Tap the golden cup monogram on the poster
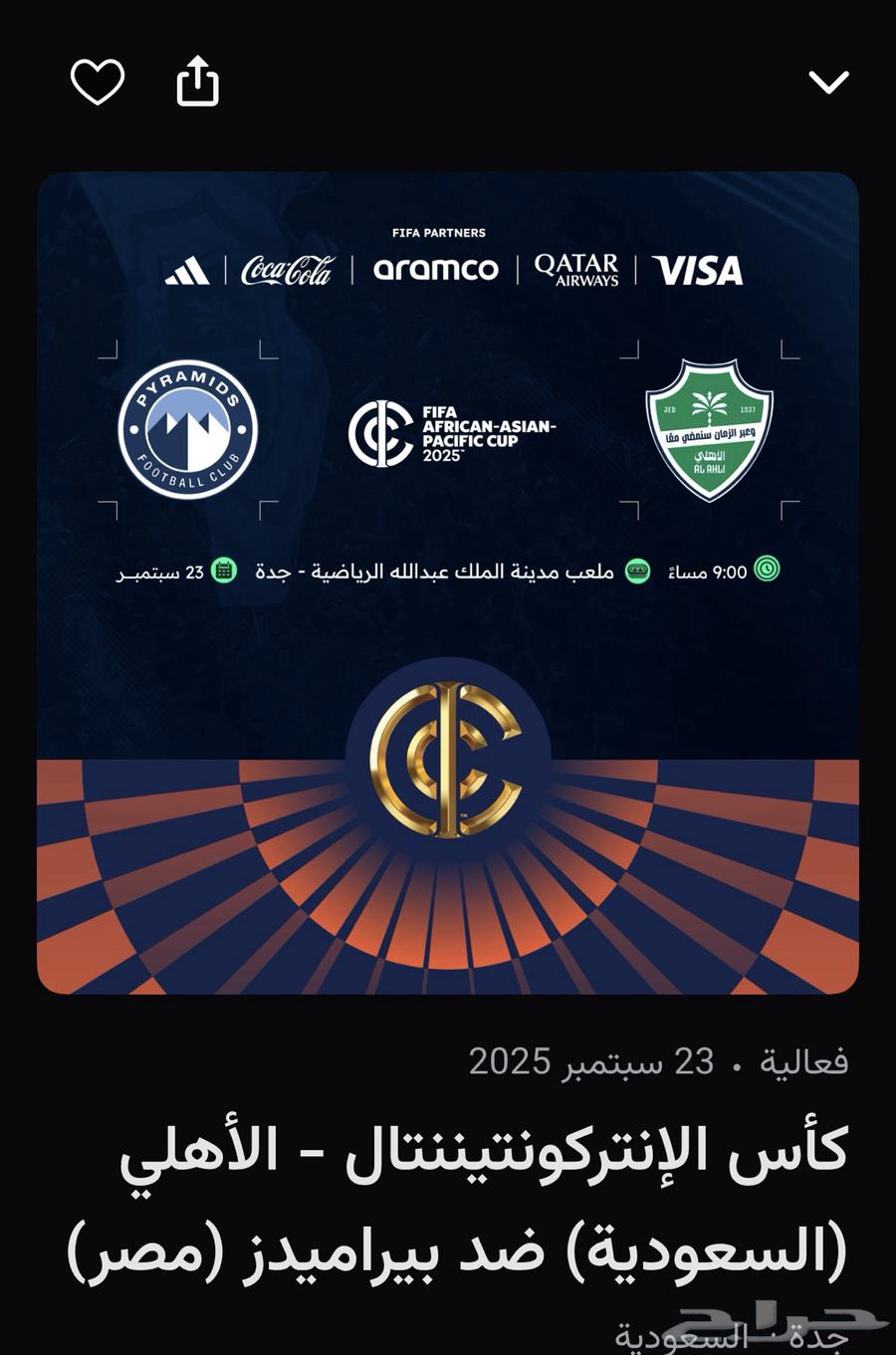The height and width of the screenshot is (1355, 896). (x=450, y=757)
